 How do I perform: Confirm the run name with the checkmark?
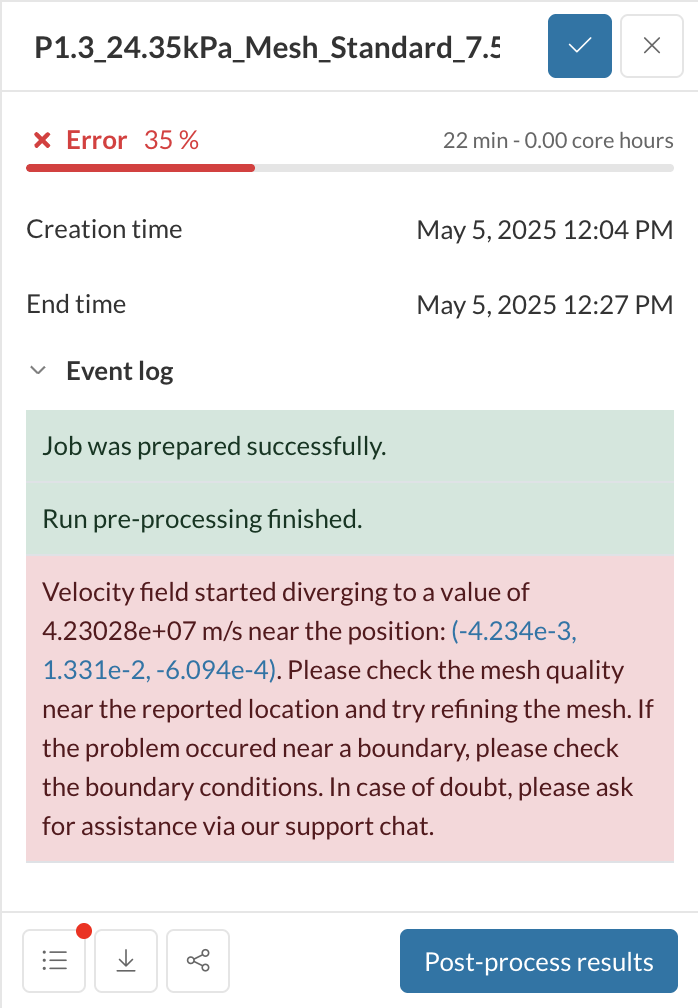coord(579,46)
